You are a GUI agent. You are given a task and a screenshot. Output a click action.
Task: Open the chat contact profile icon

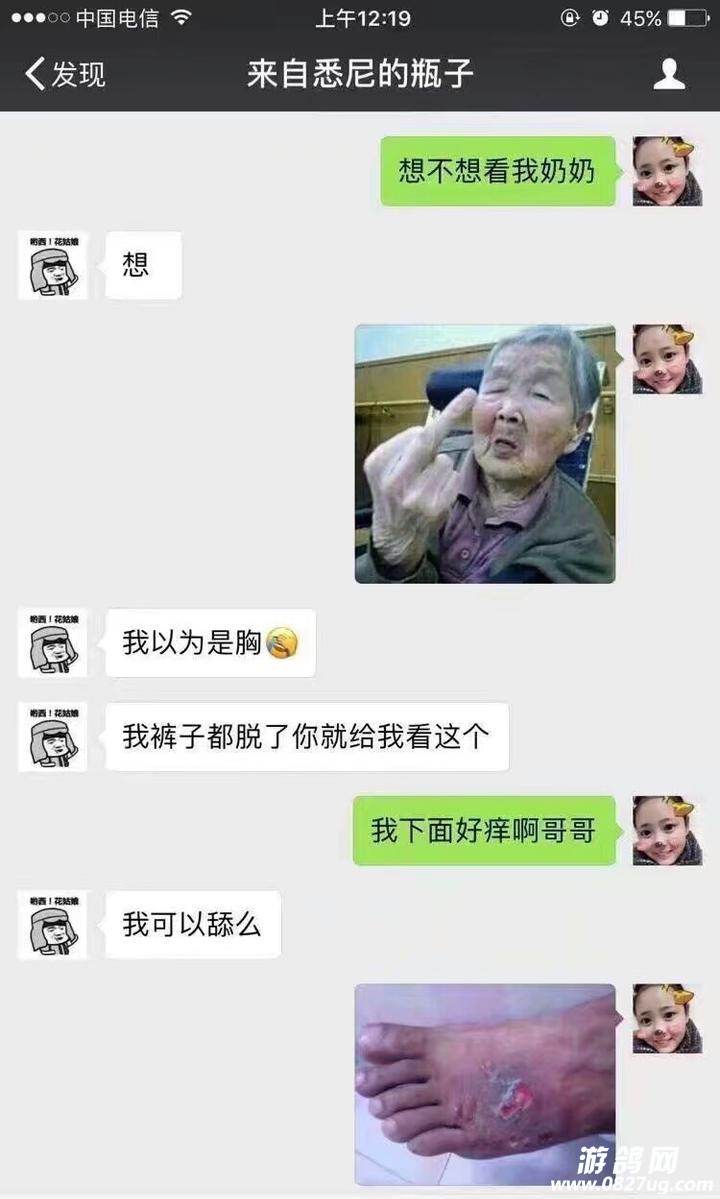[669, 74]
